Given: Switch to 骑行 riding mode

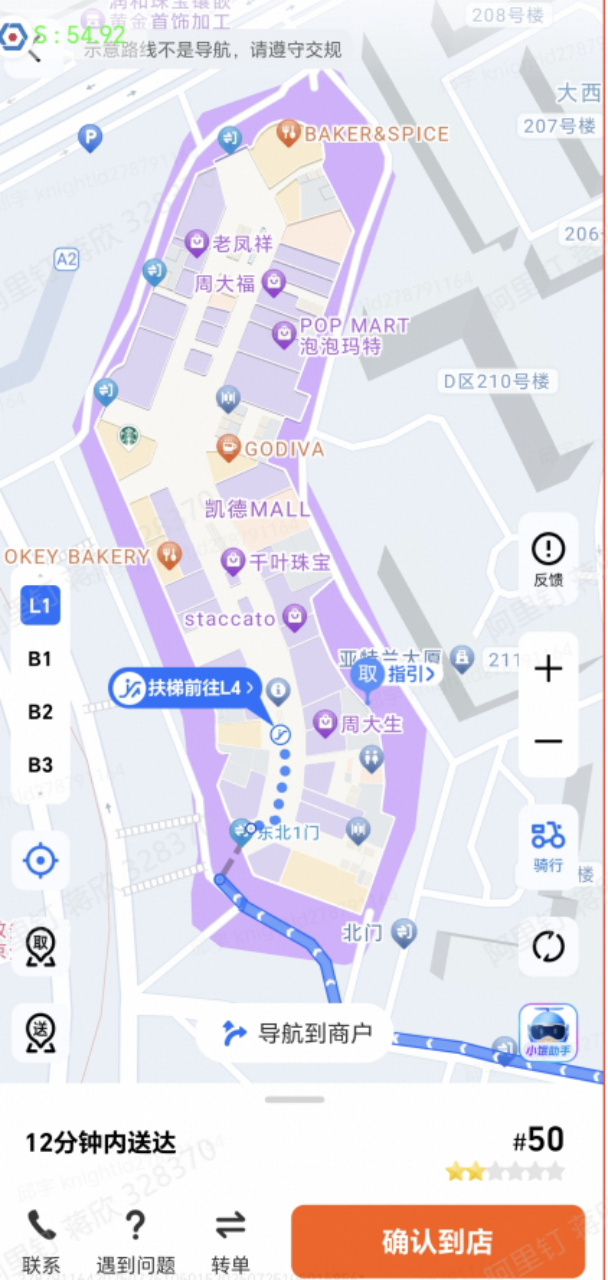Looking at the screenshot, I should pyautogui.click(x=548, y=846).
